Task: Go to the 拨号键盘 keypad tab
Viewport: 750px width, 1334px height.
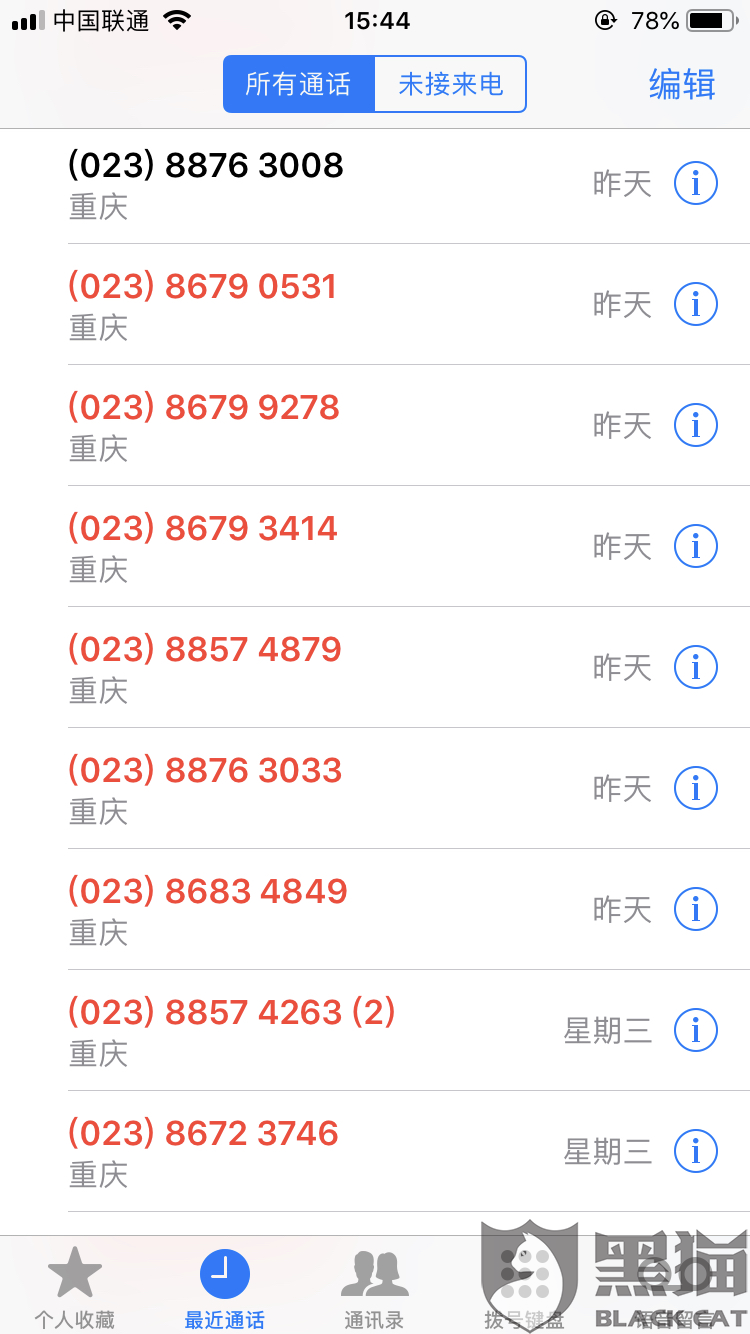Action: (524, 1288)
